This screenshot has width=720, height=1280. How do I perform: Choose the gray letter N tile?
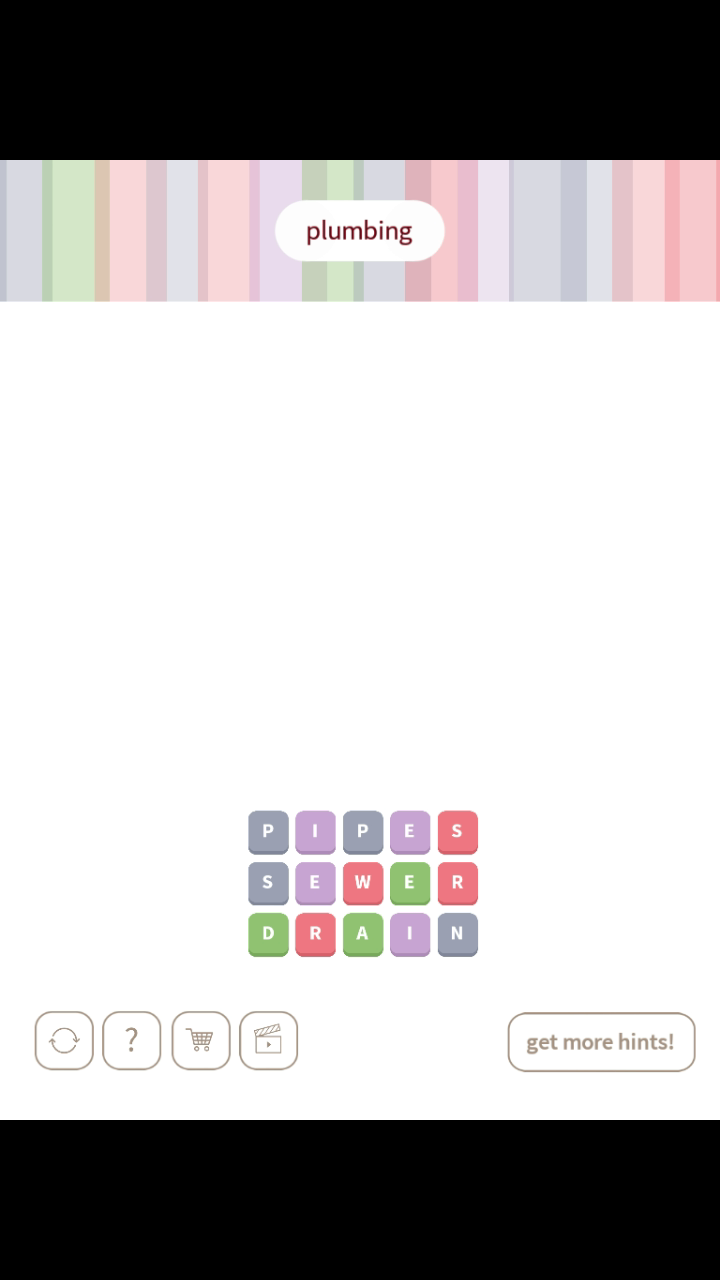point(457,934)
